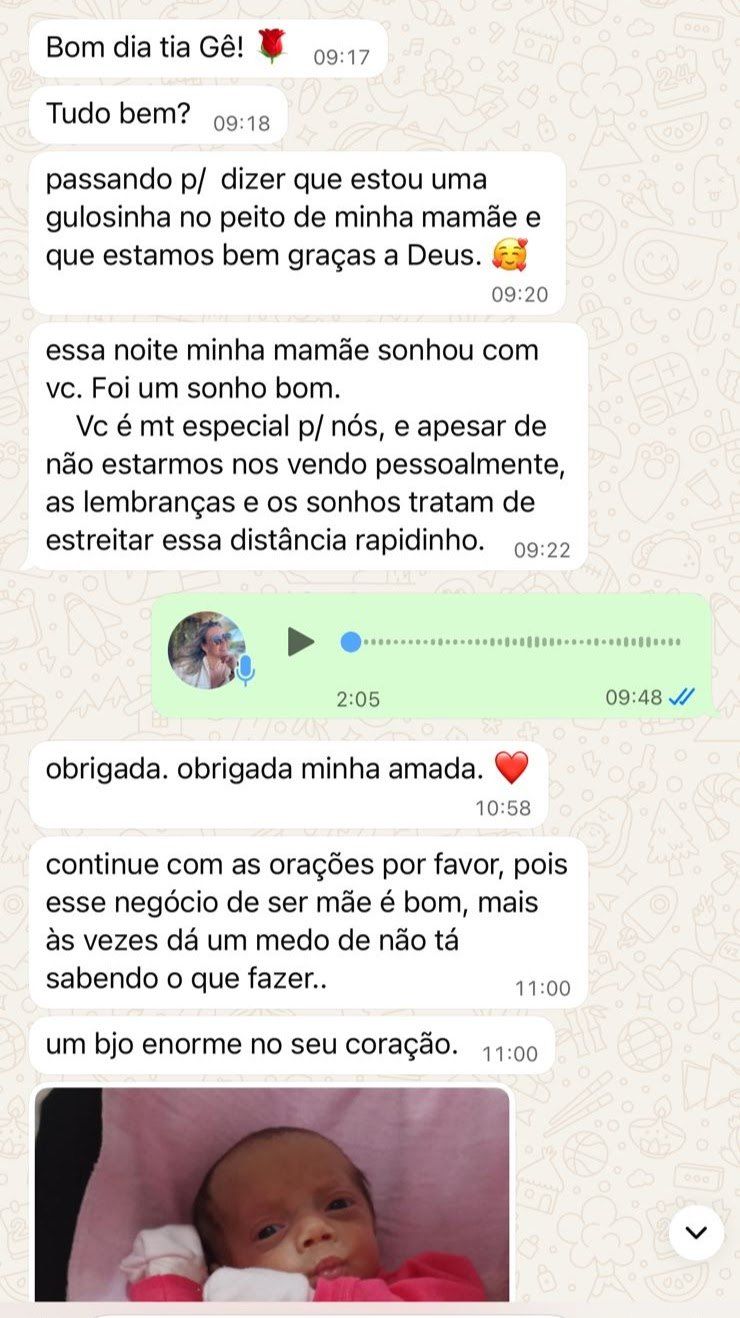
Task: Open the baby photo in the chat
Action: click(272, 1195)
